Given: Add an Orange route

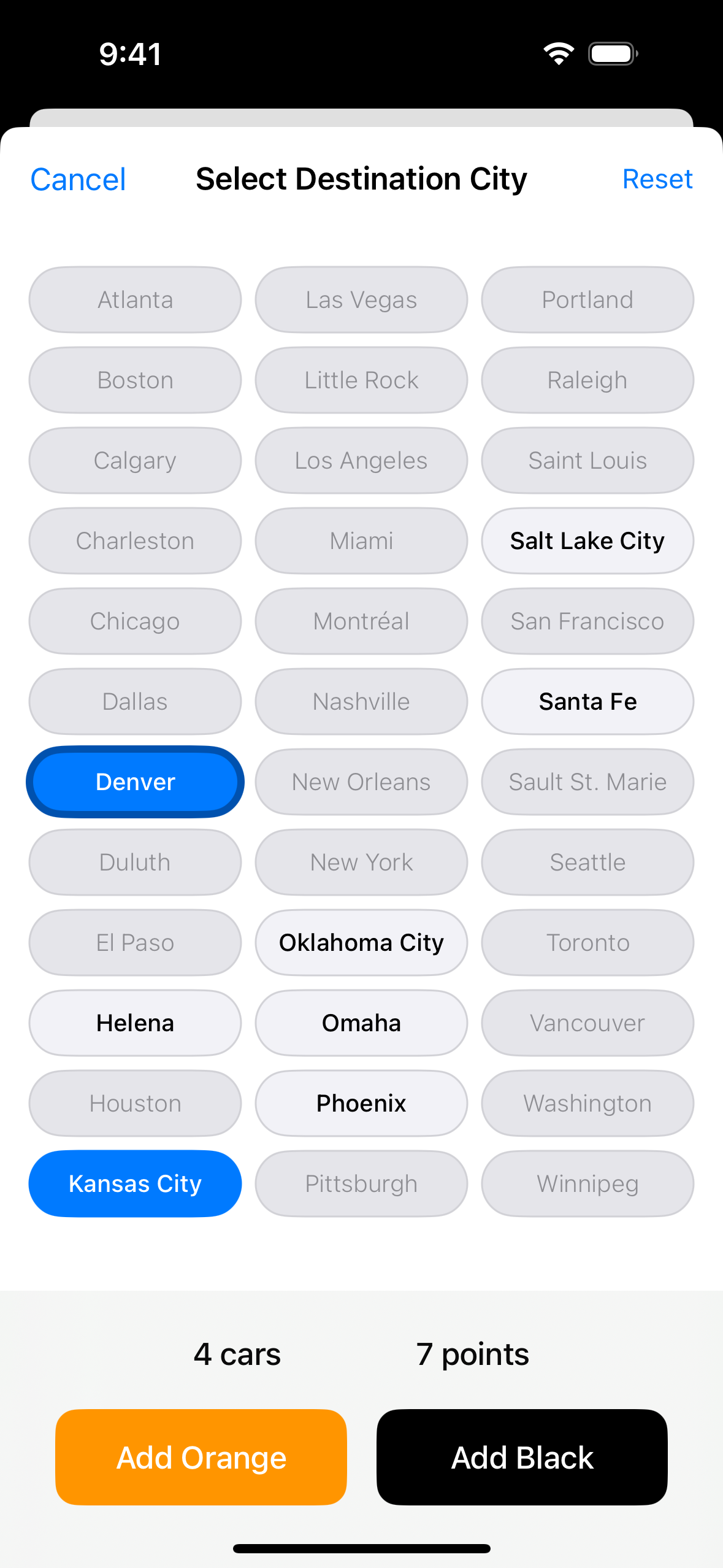Looking at the screenshot, I should (x=201, y=1457).
